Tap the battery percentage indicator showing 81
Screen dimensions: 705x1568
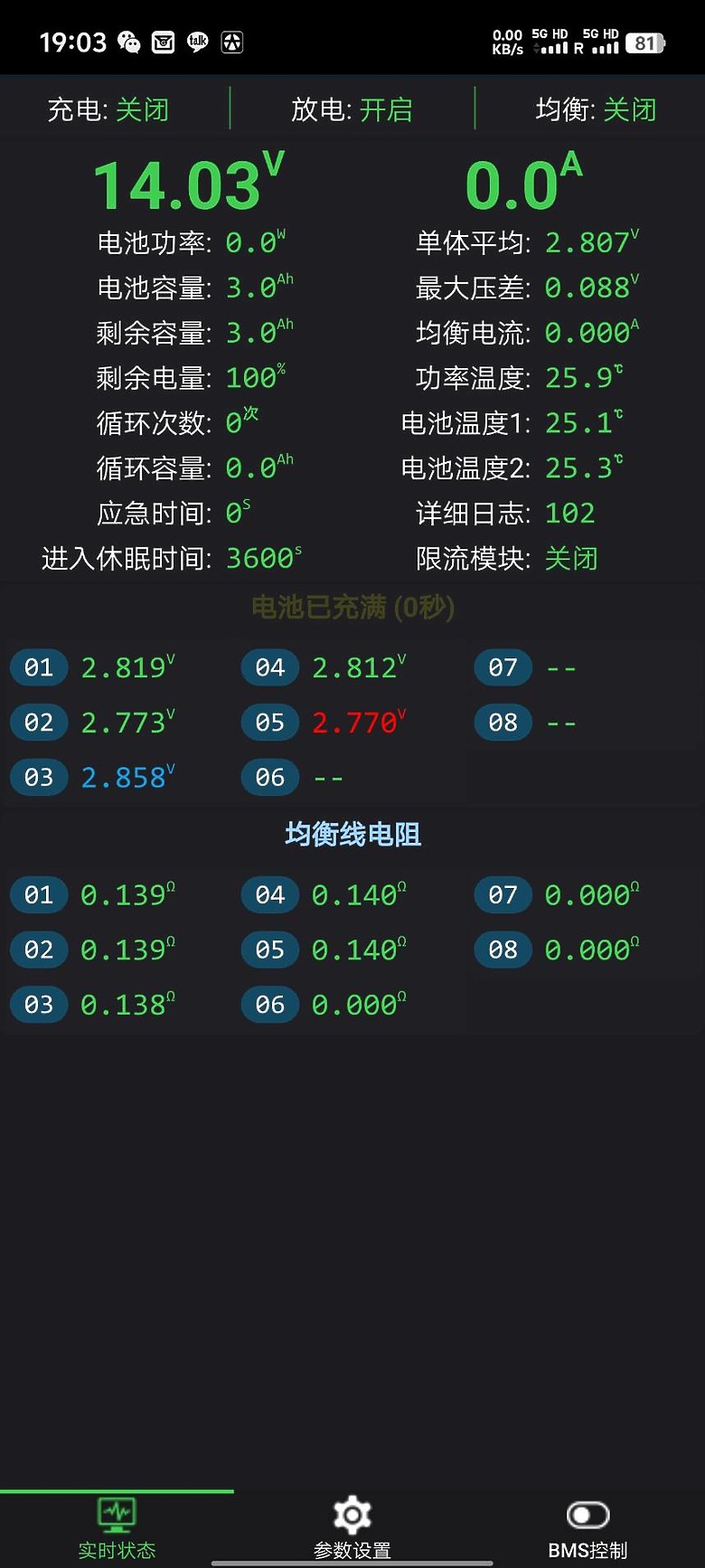click(x=644, y=43)
